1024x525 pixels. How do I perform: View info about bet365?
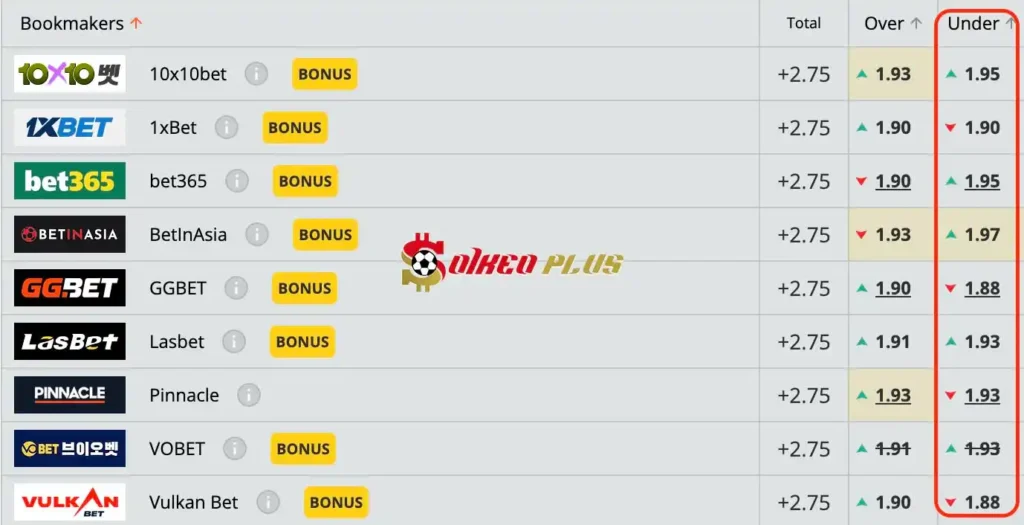pos(237,181)
